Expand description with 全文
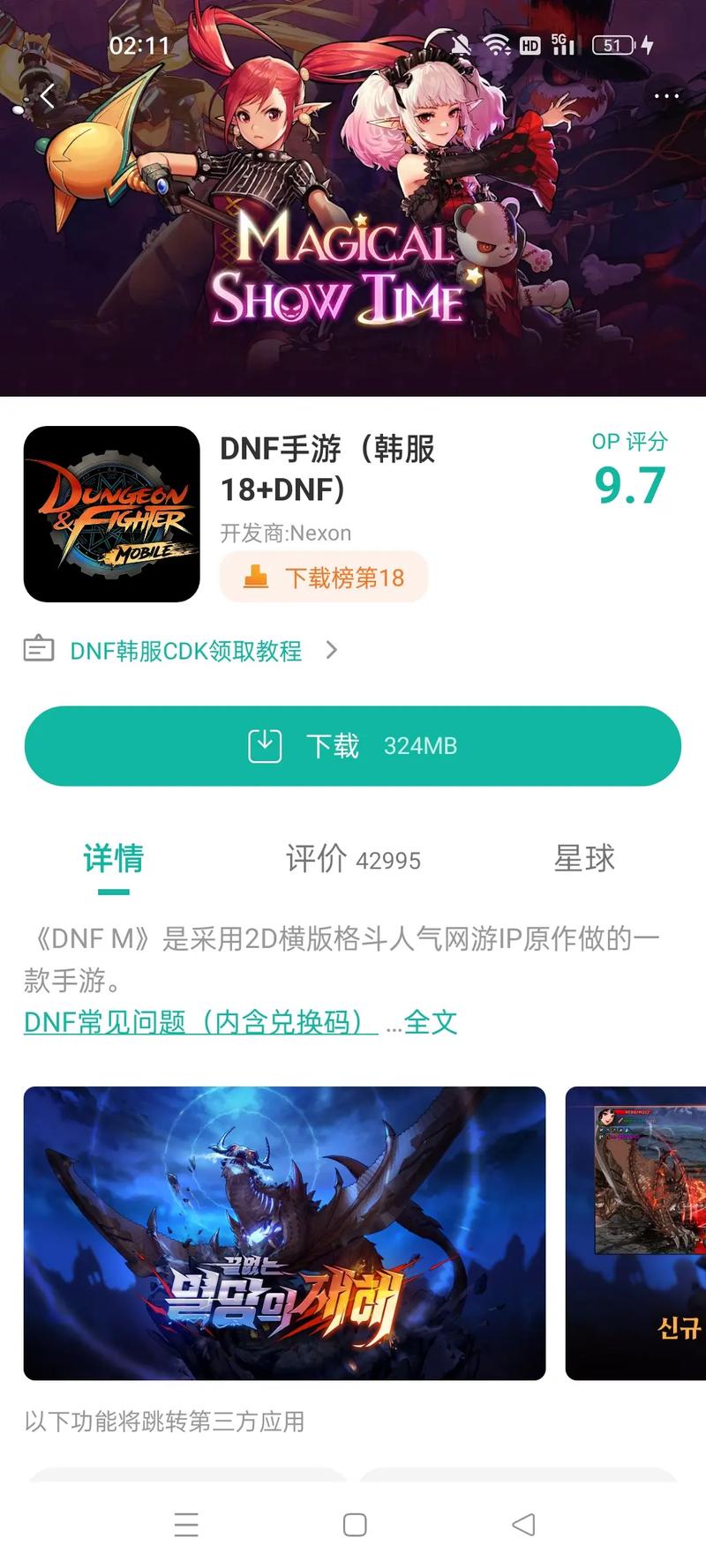This screenshot has width=706, height=1568. tap(431, 1022)
